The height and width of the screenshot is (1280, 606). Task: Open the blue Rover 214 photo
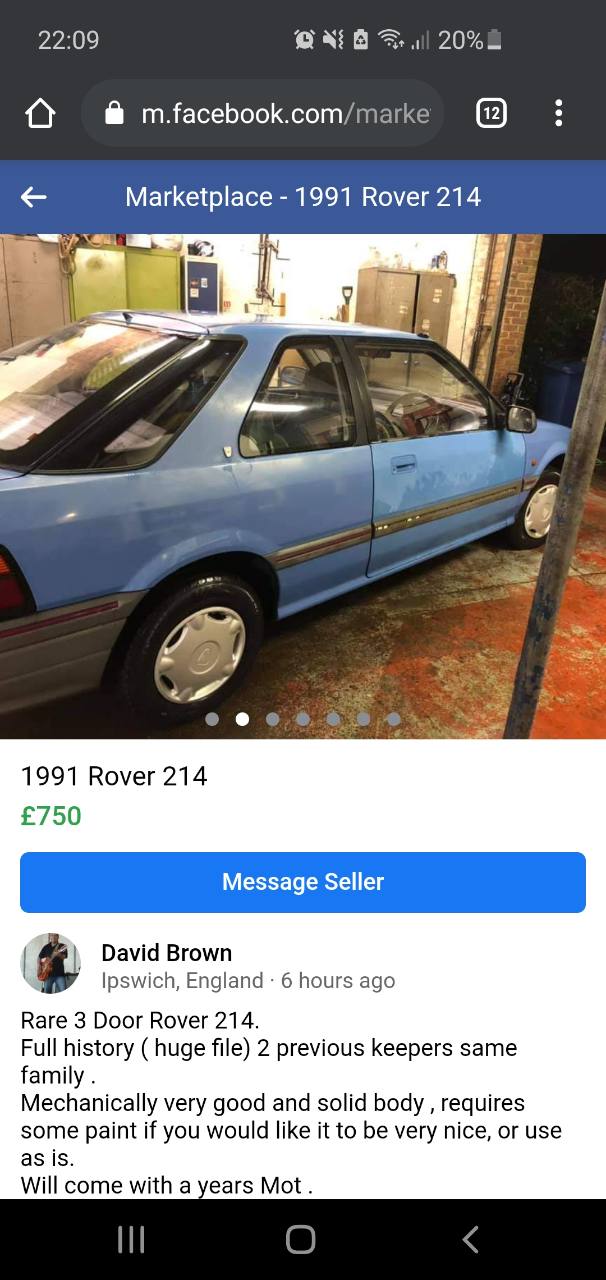pyautogui.click(x=303, y=486)
